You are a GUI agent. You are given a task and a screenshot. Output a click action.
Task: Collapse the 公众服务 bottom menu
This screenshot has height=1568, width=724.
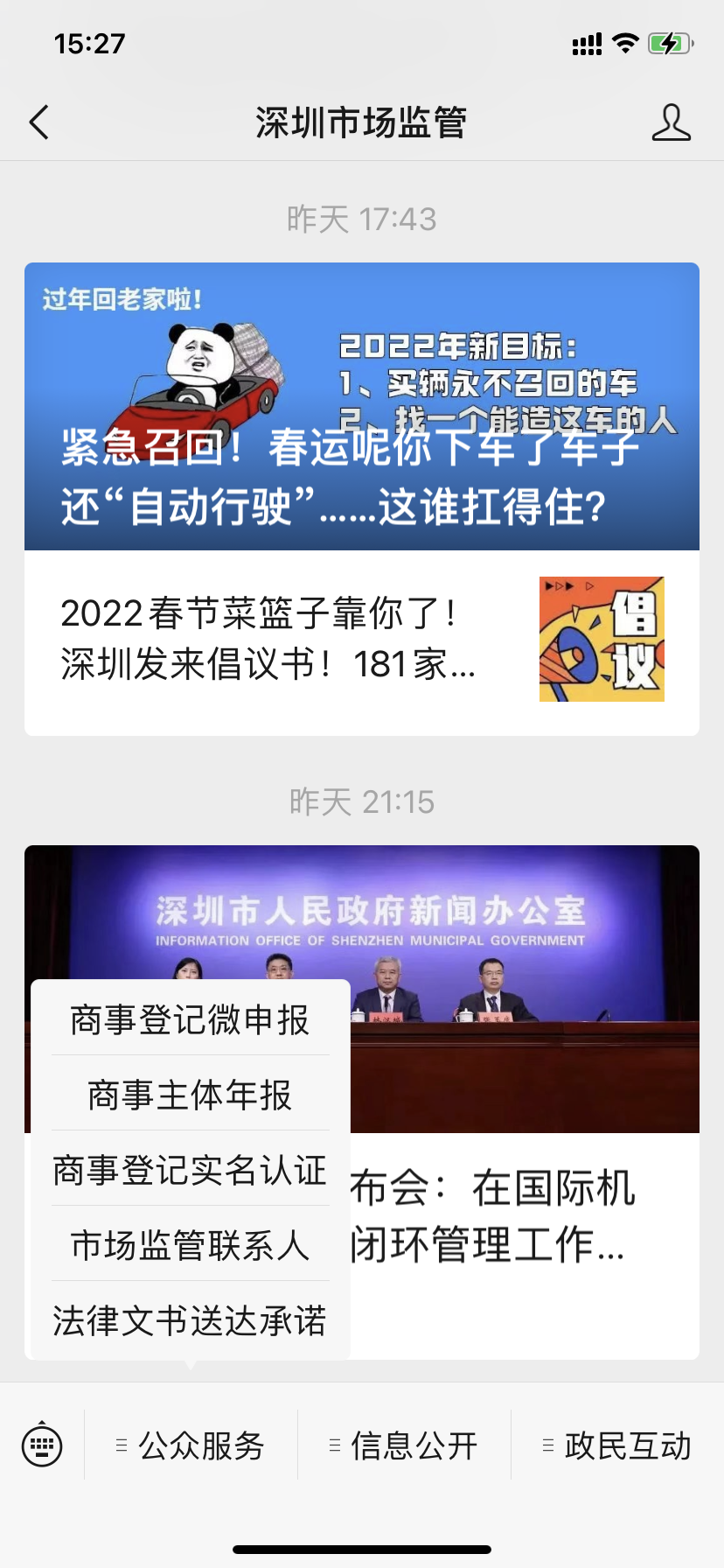[x=191, y=1445]
